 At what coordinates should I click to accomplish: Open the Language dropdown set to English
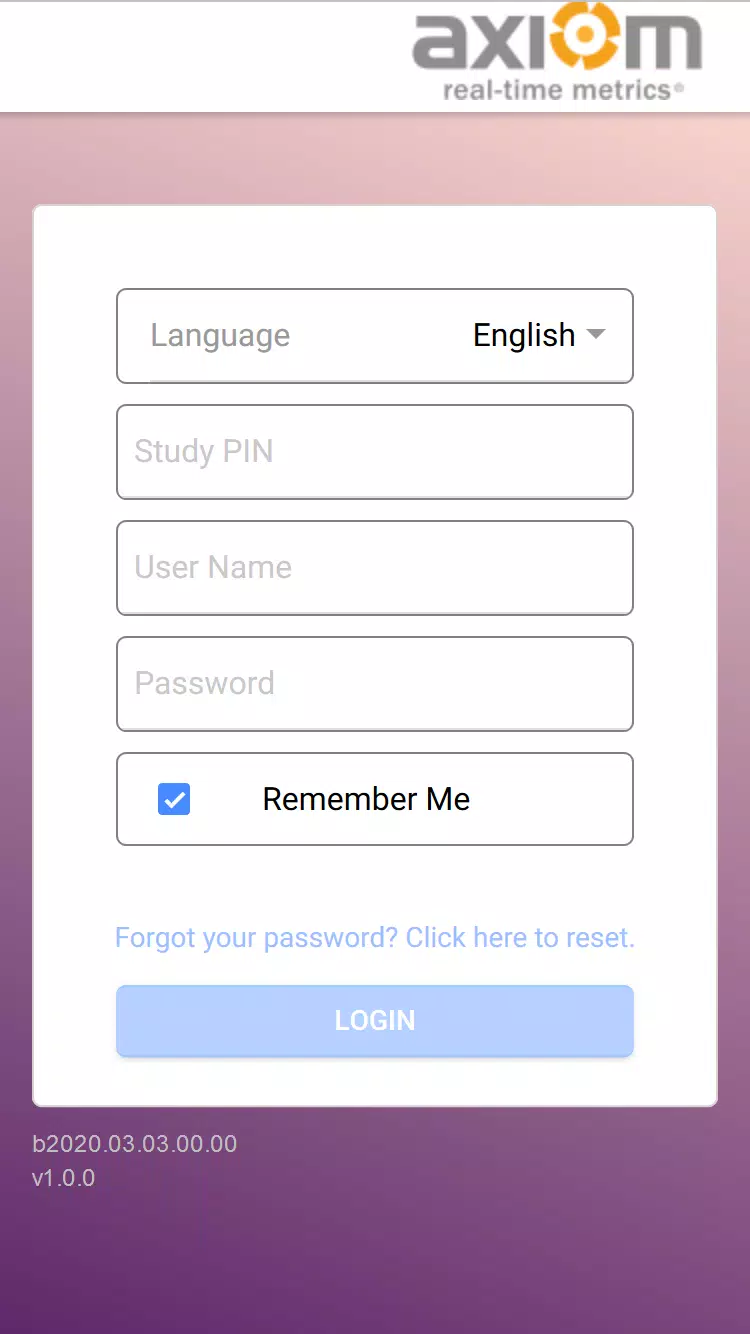pyautogui.click(x=538, y=336)
